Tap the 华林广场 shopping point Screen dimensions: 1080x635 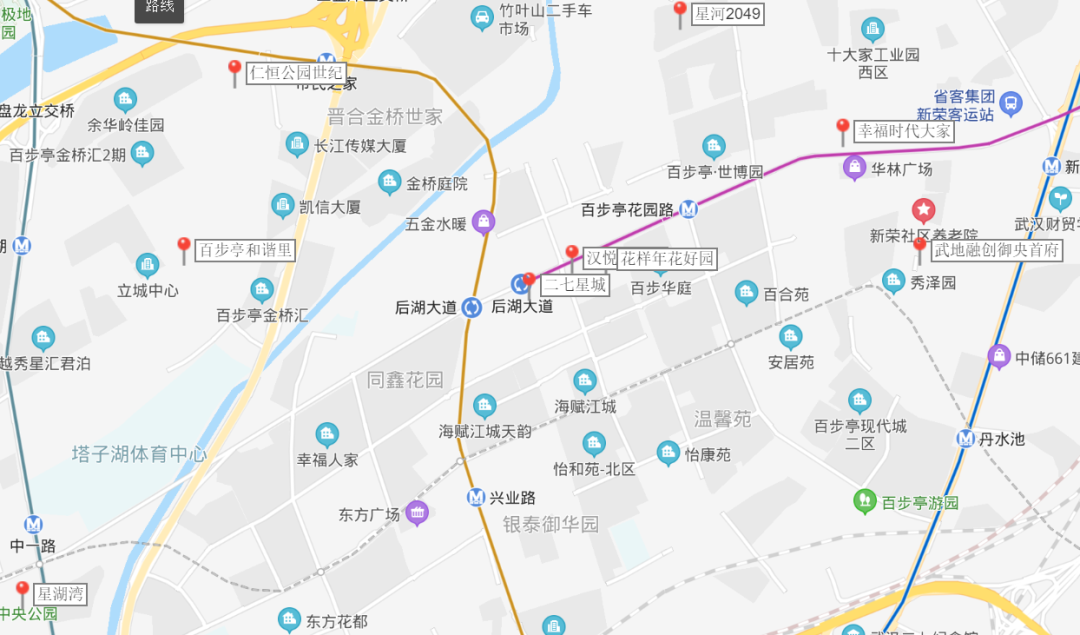pyautogui.click(x=854, y=168)
